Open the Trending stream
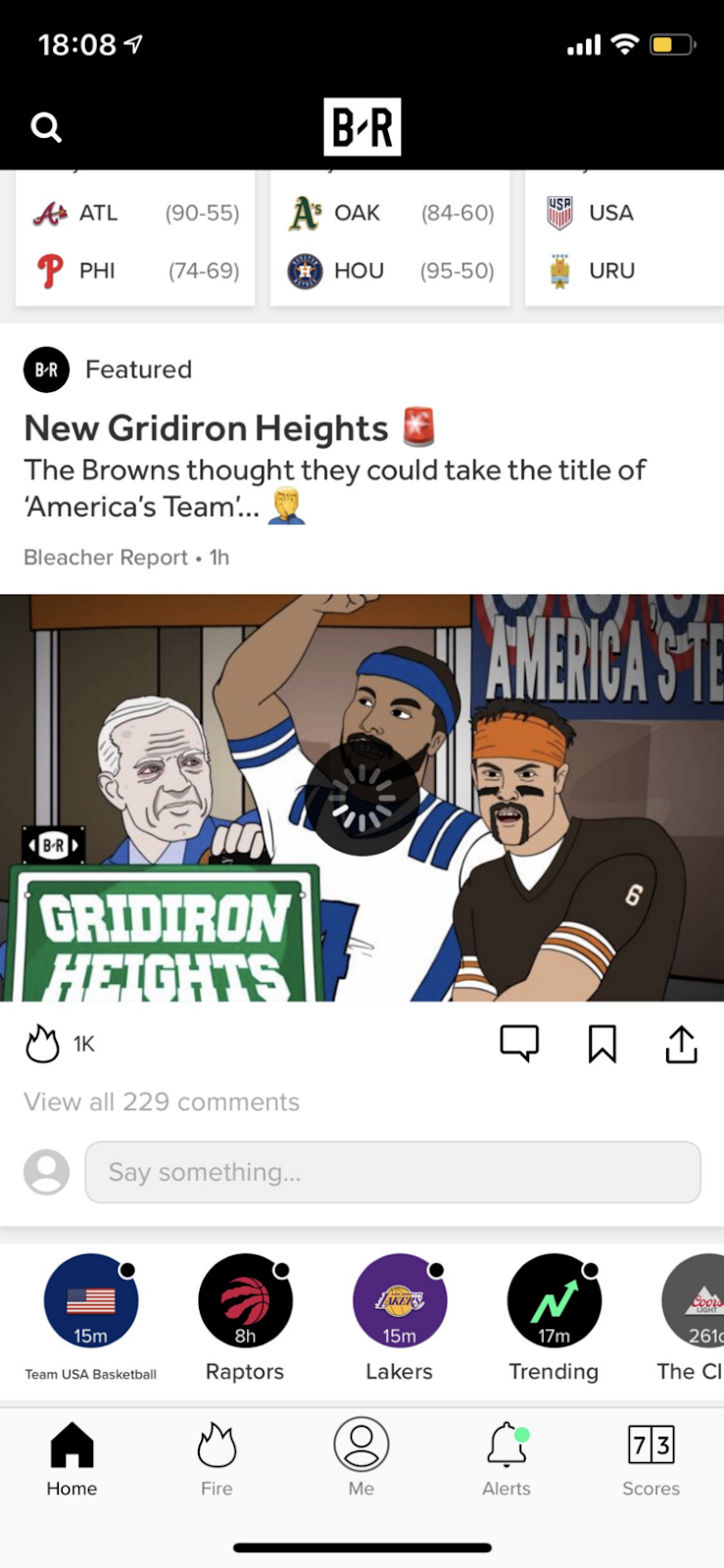 (554, 1301)
